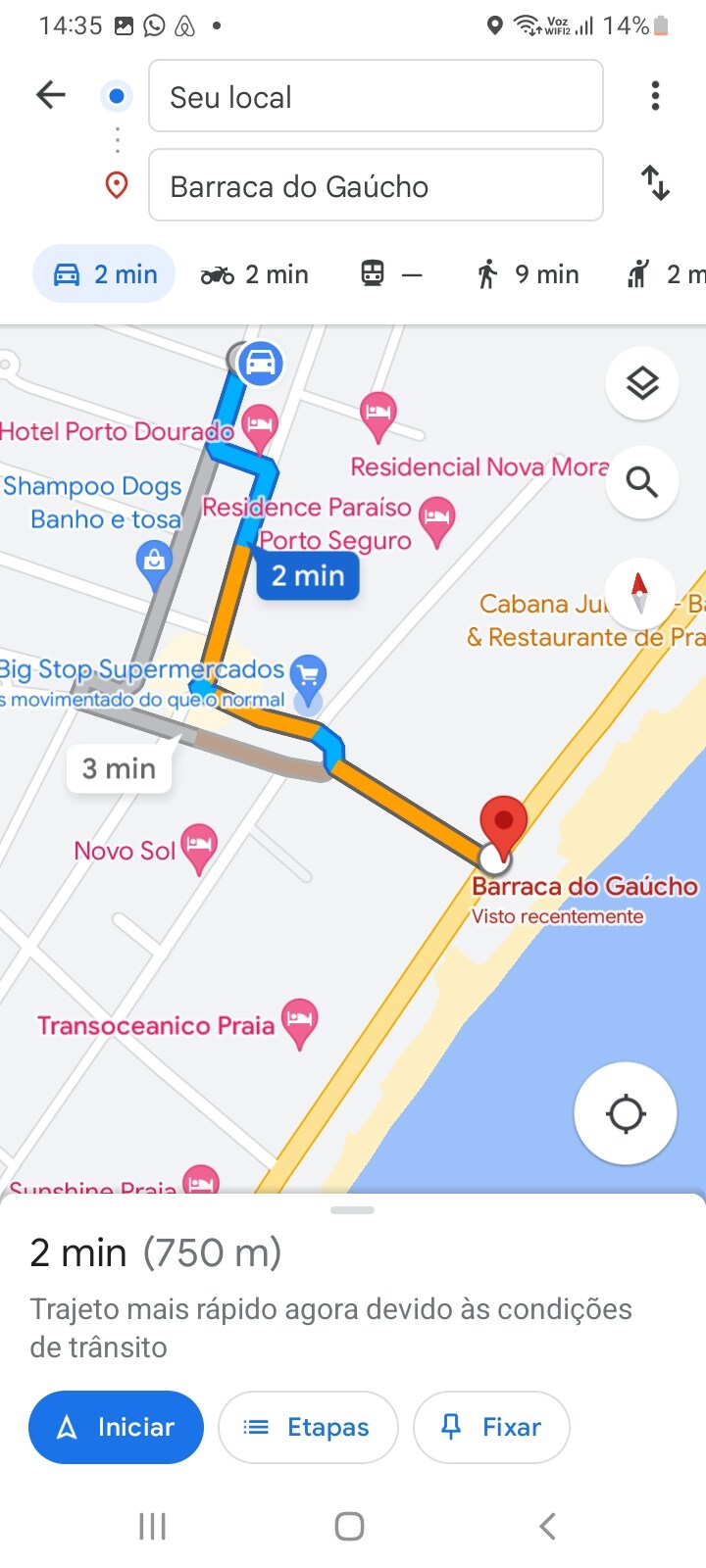Reset map orientation with the compass

coord(639,593)
